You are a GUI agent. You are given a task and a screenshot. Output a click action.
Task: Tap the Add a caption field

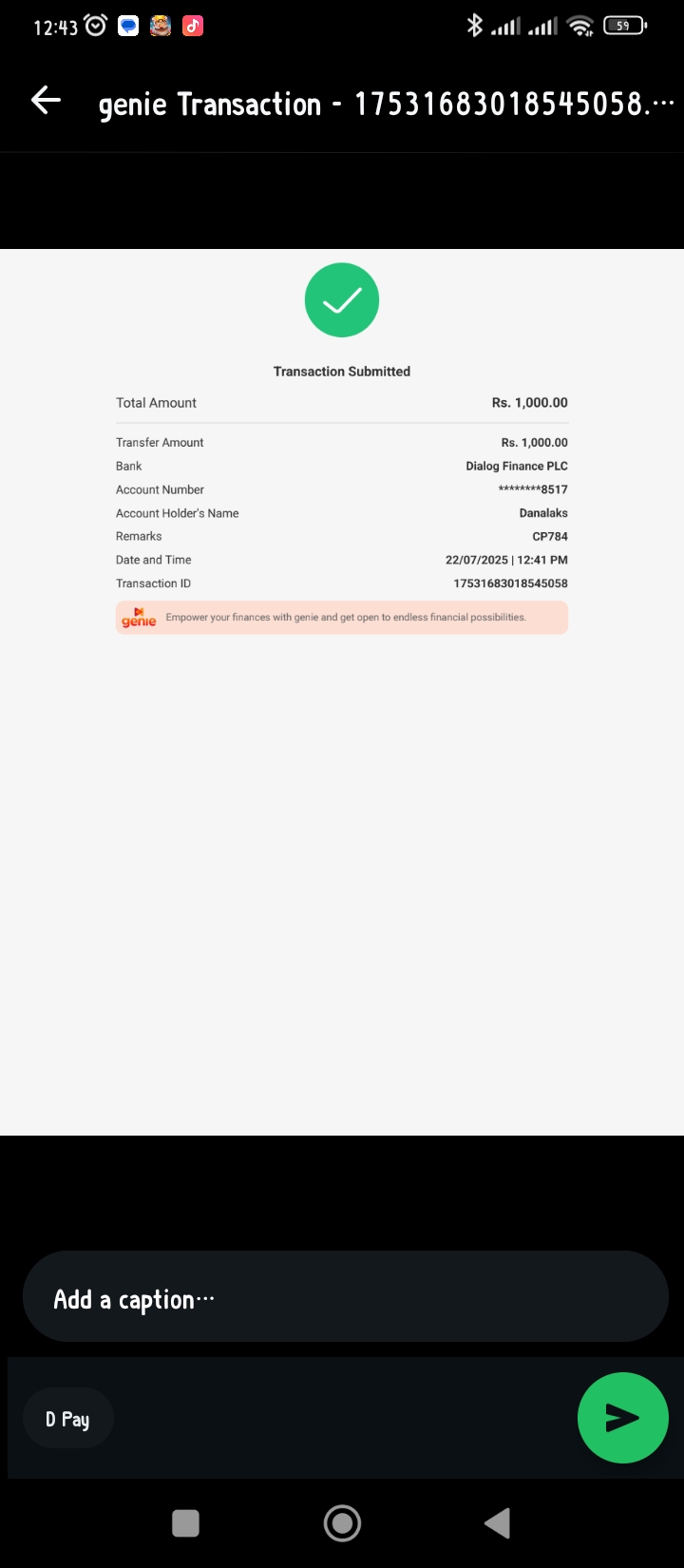click(x=342, y=1298)
